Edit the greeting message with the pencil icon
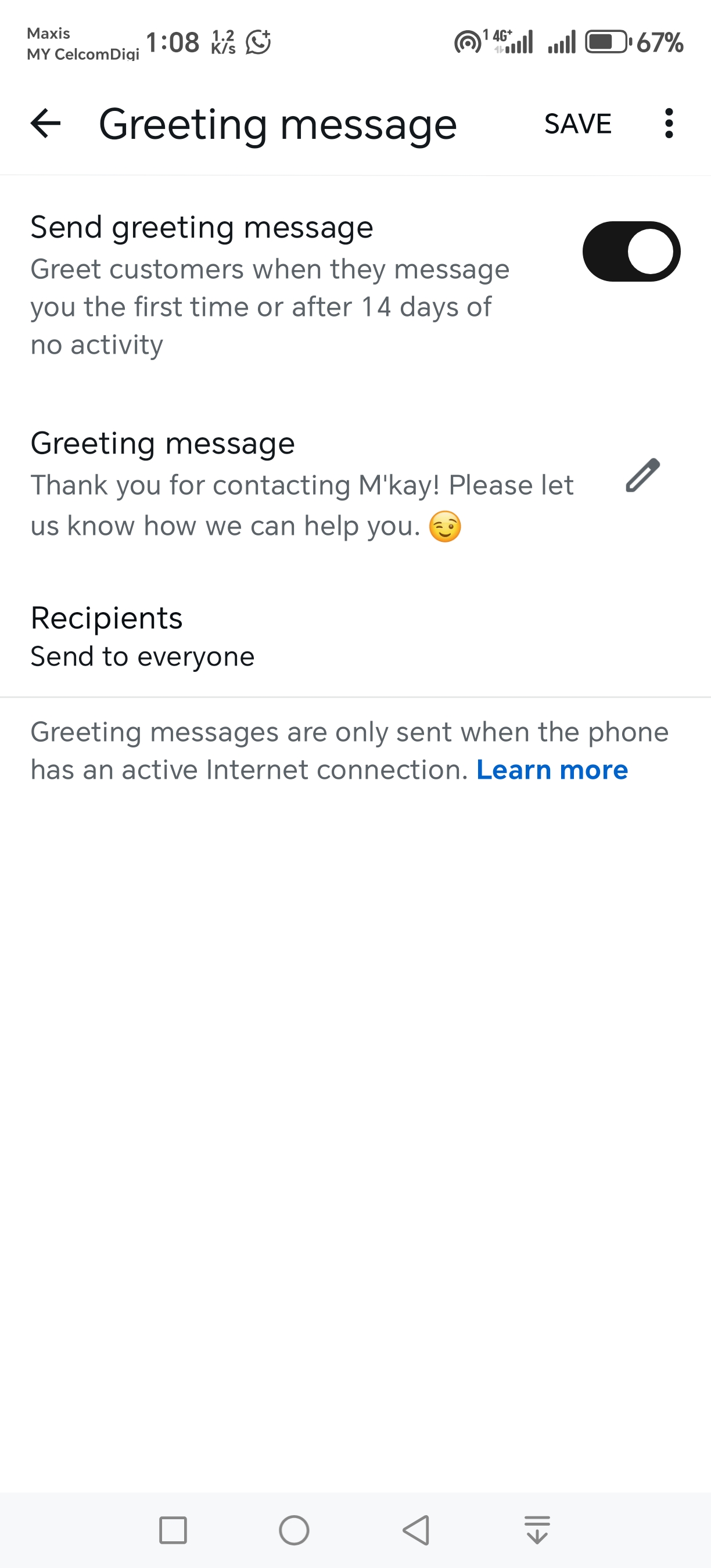Viewport: 711px width, 1568px height. pos(642,475)
